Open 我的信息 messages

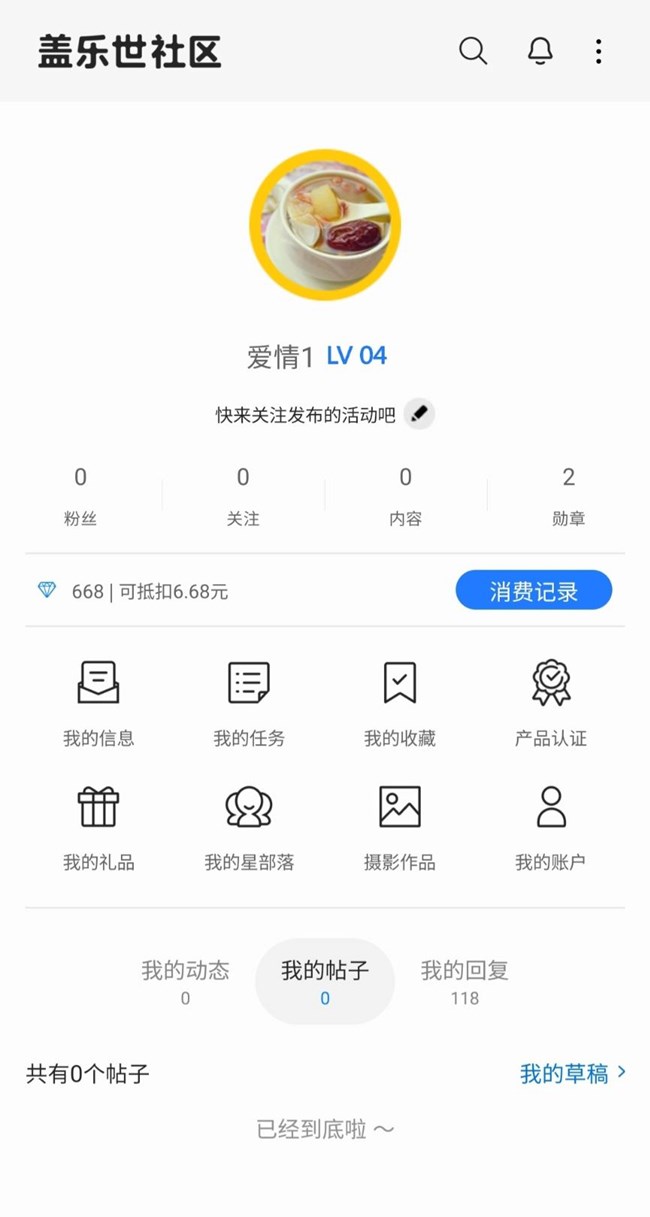(x=98, y=704)
